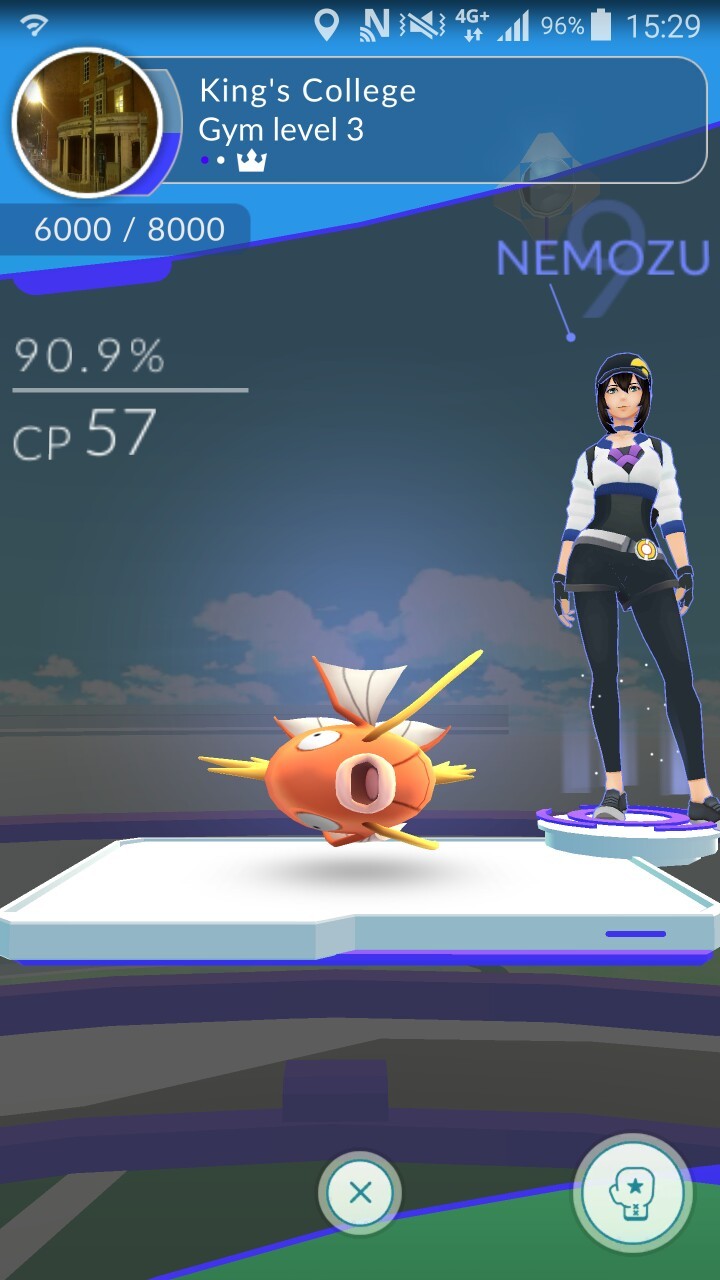Close the gym view
Viewport: 720px width, 1280px height.
pos(360,1192)
